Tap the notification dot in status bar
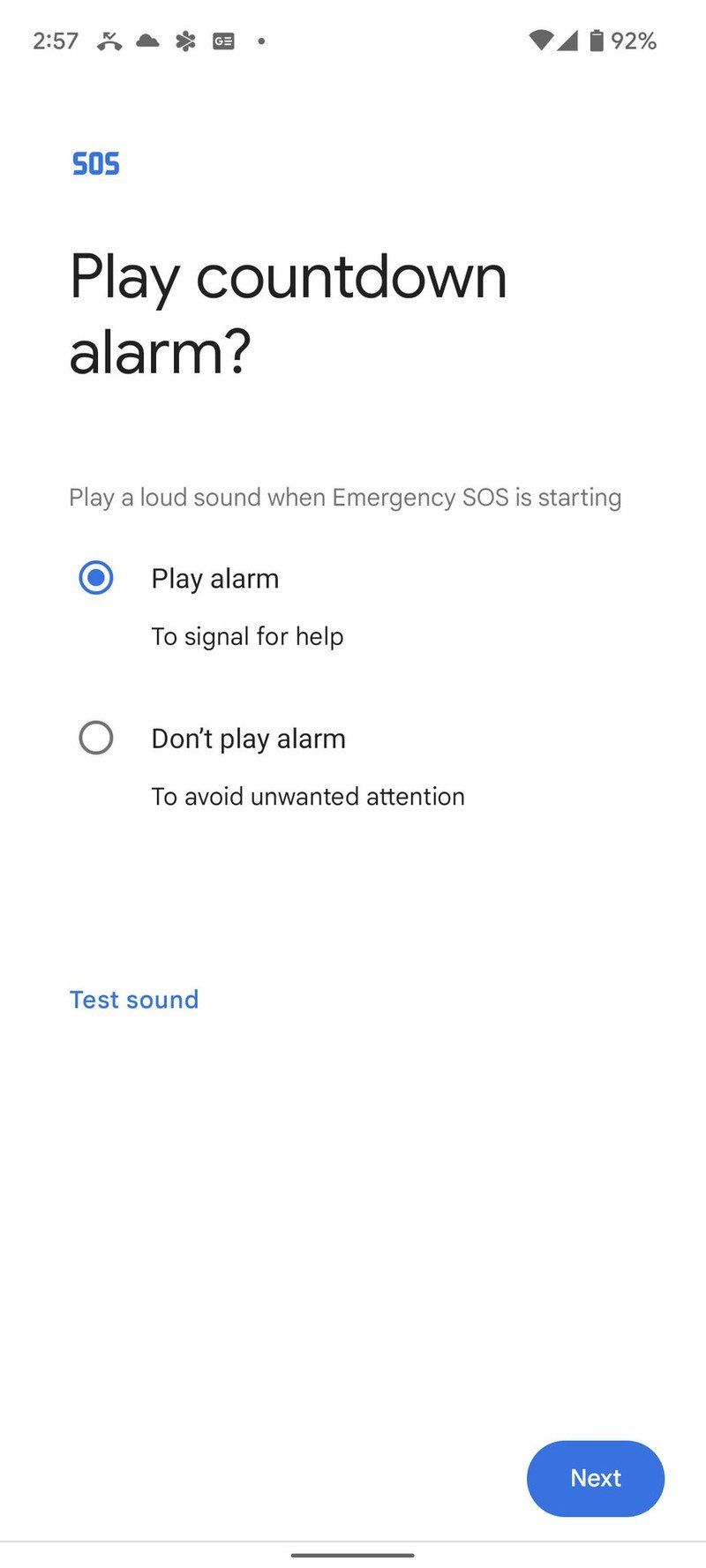Image resolution: width=706 pixels, height=1568 pixels. click(261, 40)
